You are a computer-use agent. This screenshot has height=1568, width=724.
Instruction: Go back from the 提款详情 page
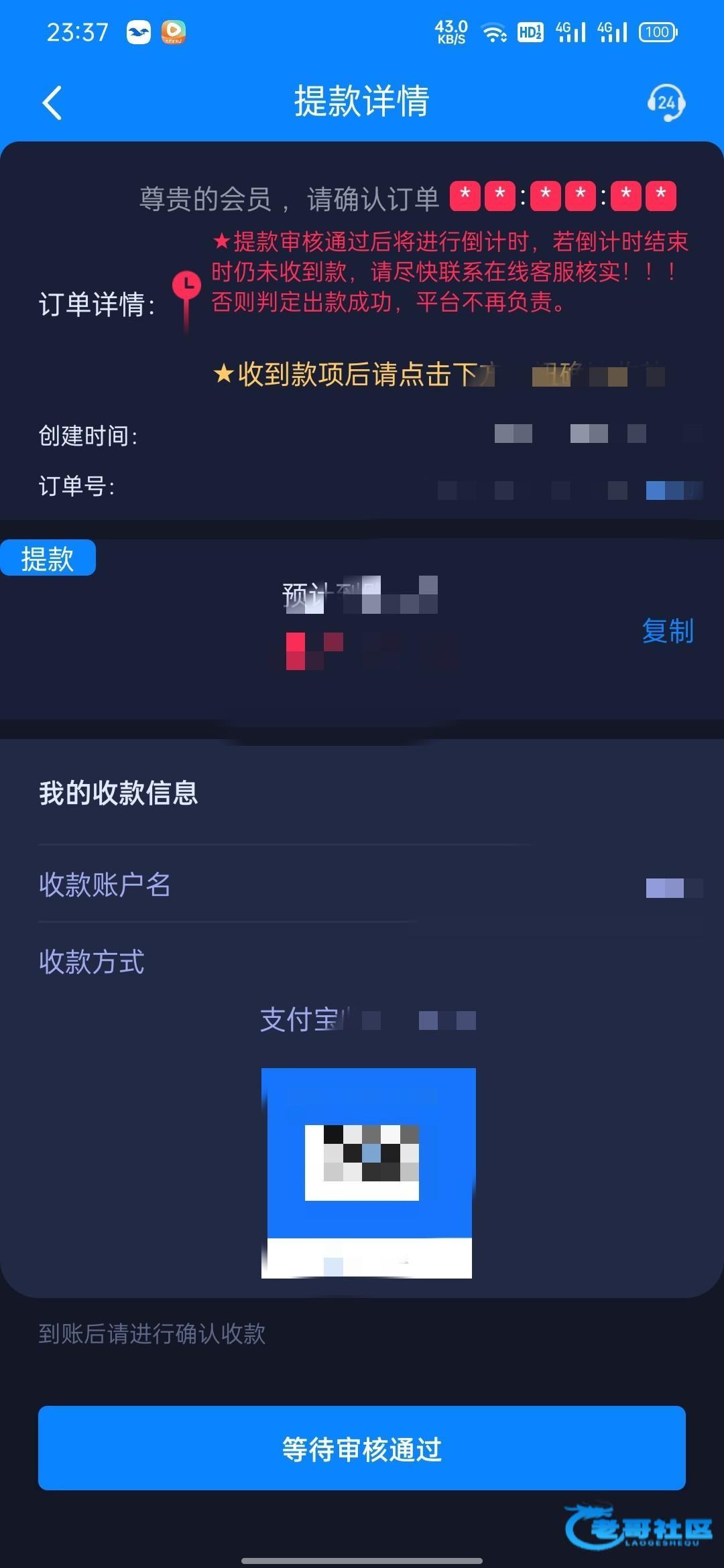point(52,103)
